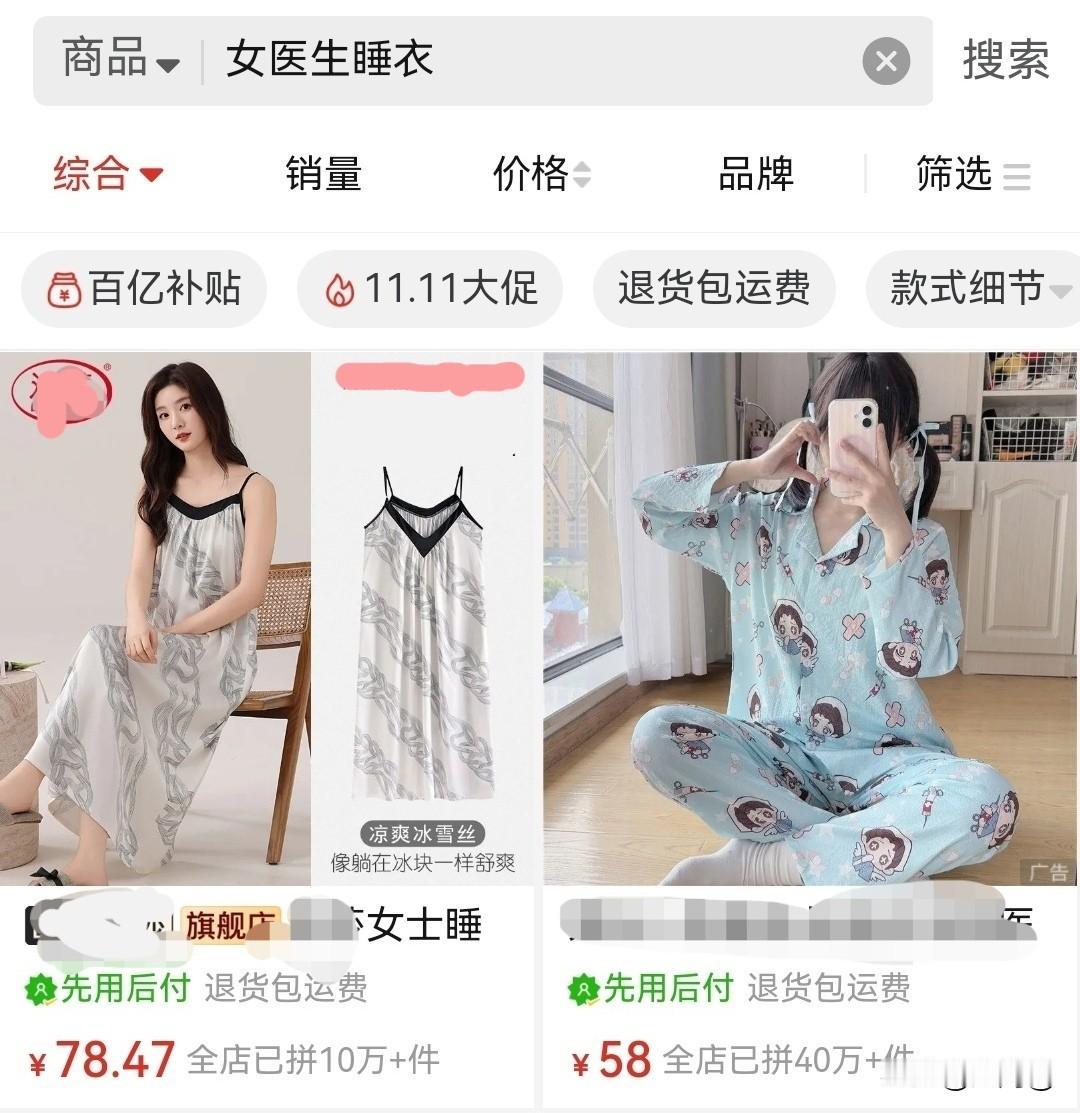The width and height of the screenshot is (1080, 1113).
Task: Switch to the 销量 sales sort tab
Action: point(322,176)
